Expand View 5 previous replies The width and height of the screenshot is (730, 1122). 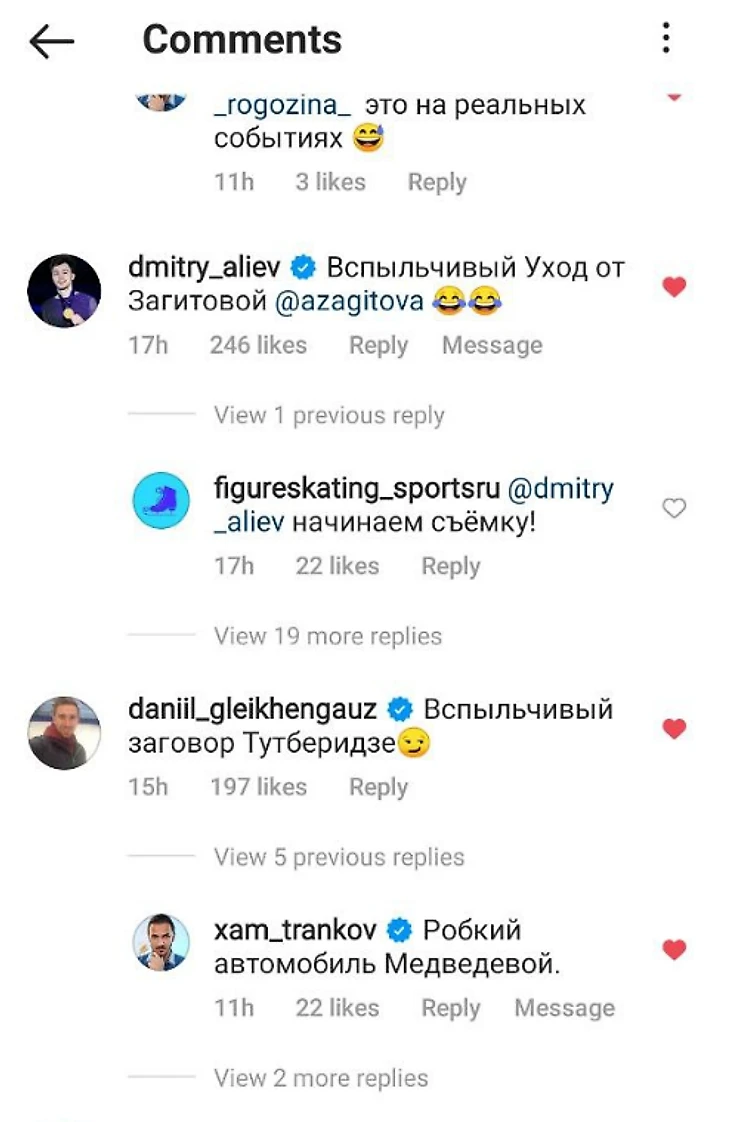coord(339,857)
